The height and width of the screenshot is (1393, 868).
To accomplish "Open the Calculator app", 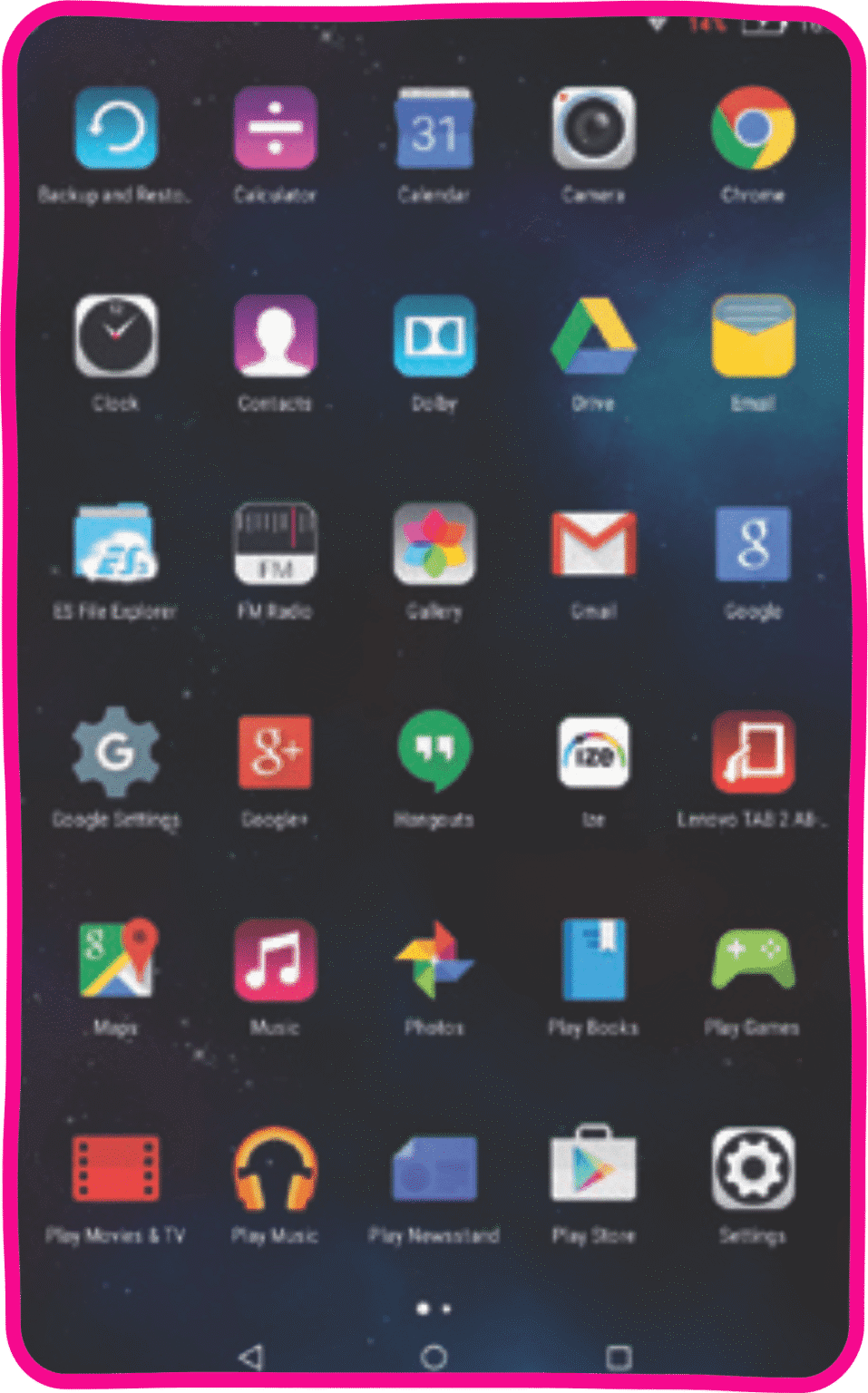I will (275, 129).
